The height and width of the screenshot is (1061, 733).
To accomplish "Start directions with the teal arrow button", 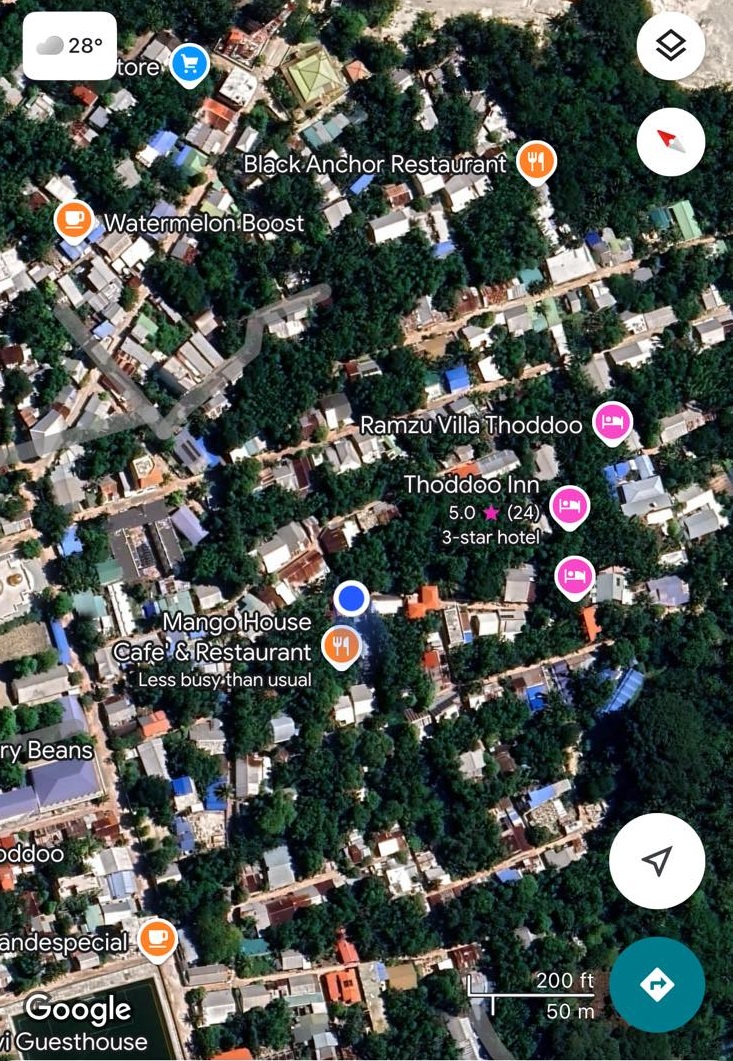I will pyautogui.click(x=656, y=985).
